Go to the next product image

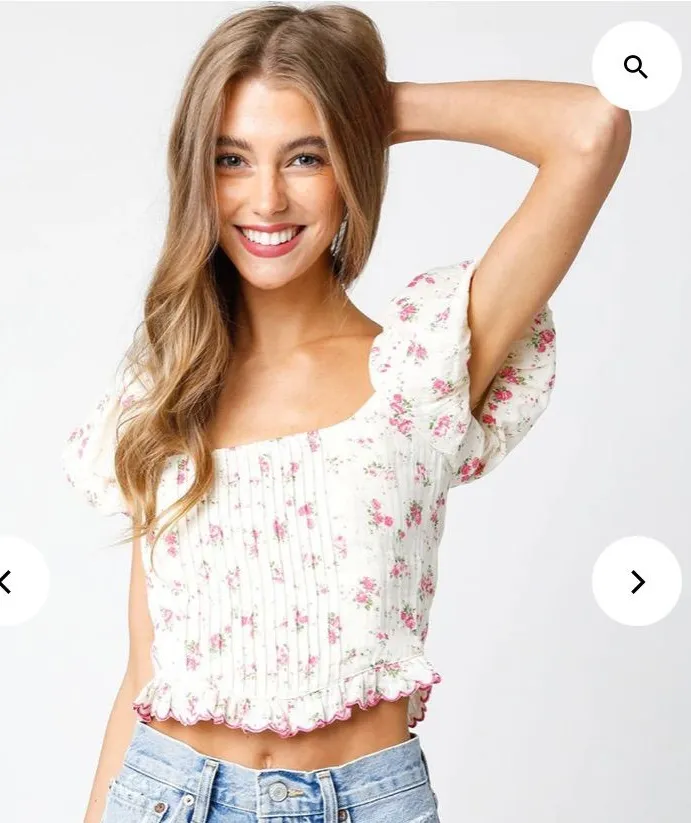pos(637,581)
